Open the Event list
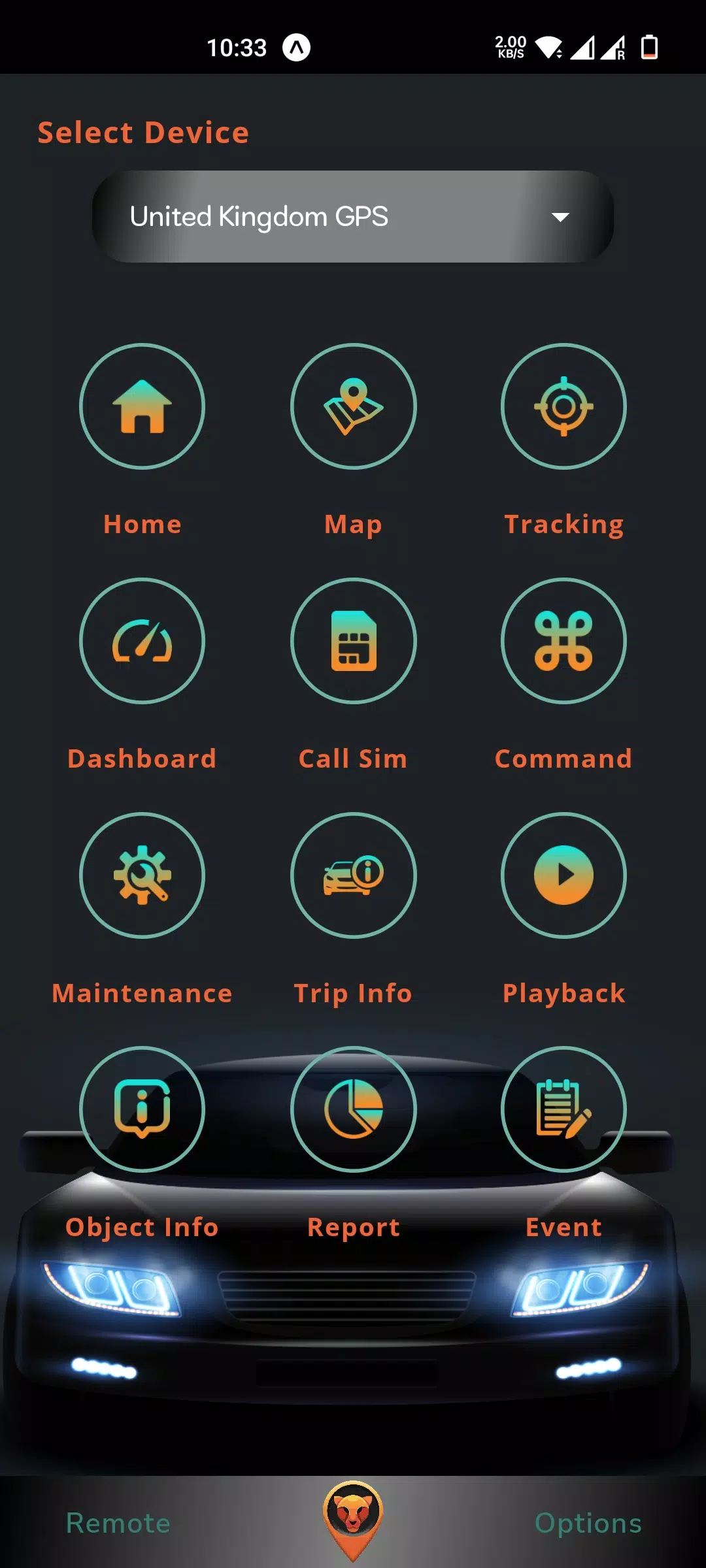Image resolution: width=706 pixels, height=1568 pixels. point(563,1109)
